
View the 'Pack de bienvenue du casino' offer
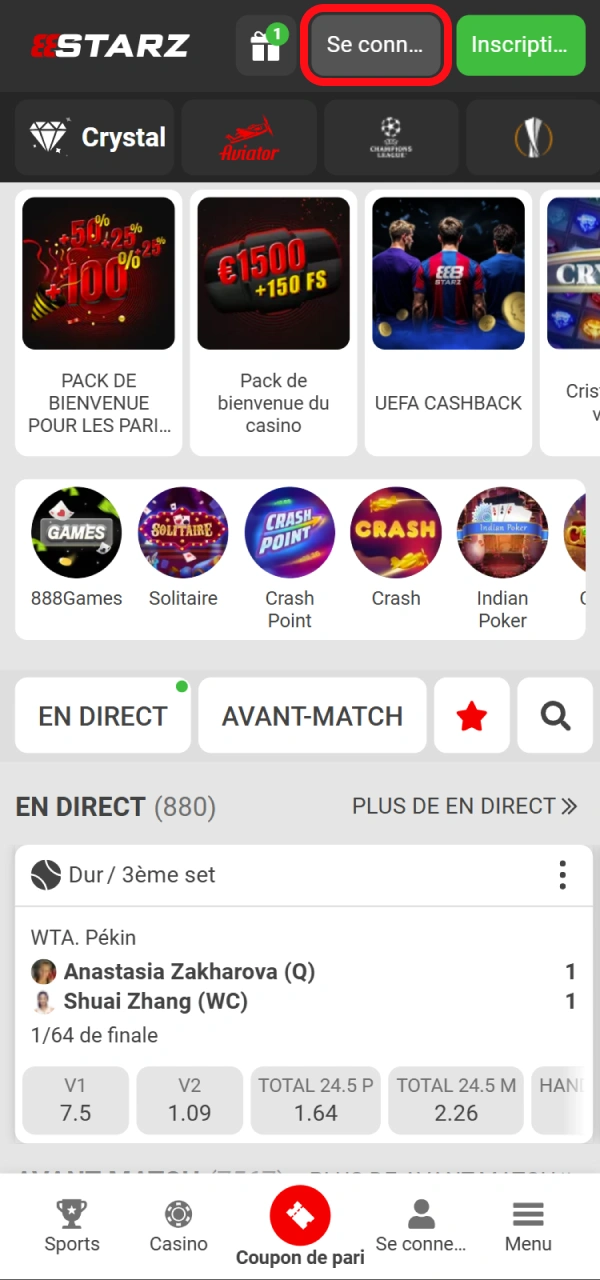tap(273, 320)
